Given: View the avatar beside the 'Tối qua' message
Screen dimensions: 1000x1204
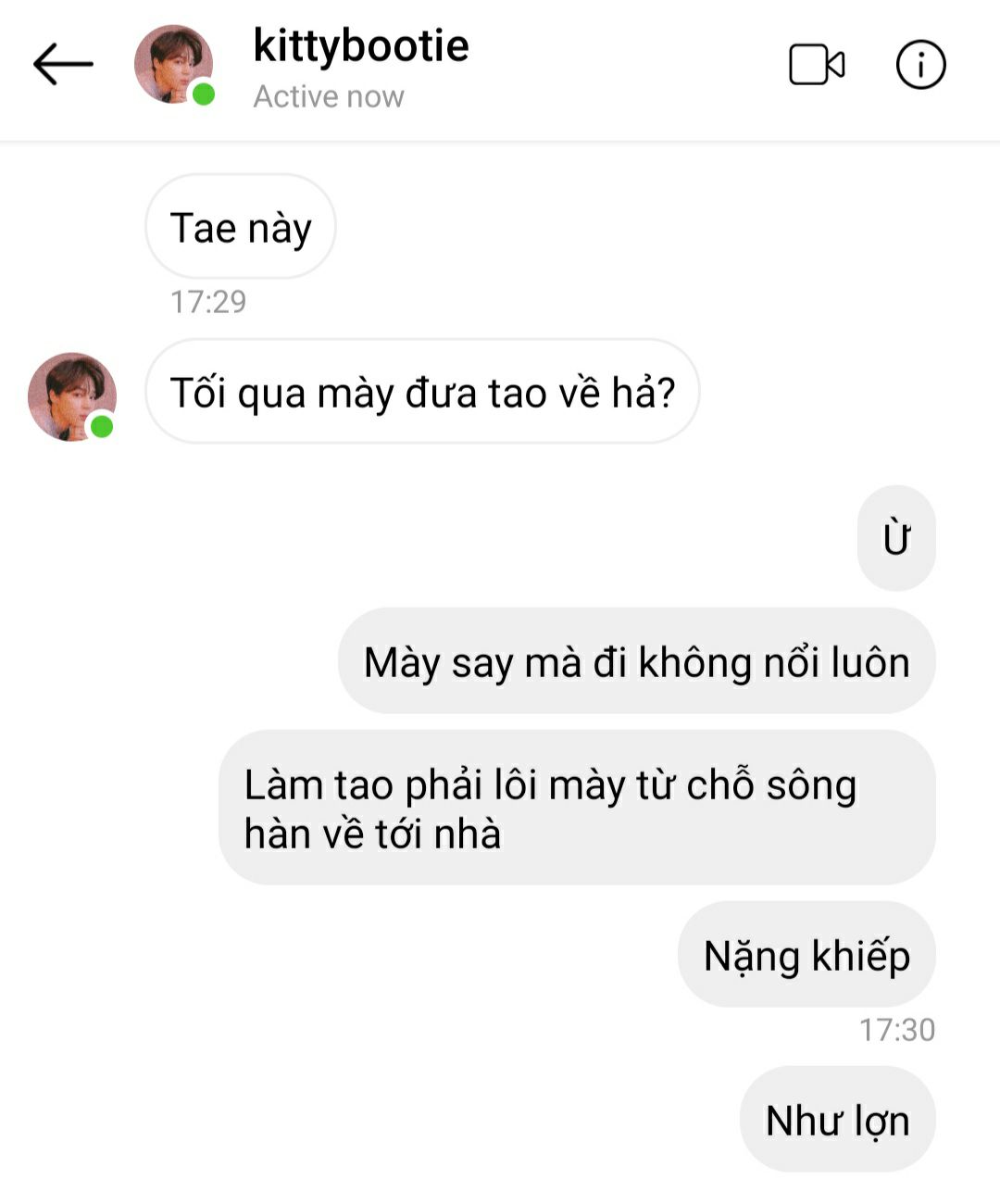Looking at the screenshot, I should [x=72, y=396].
